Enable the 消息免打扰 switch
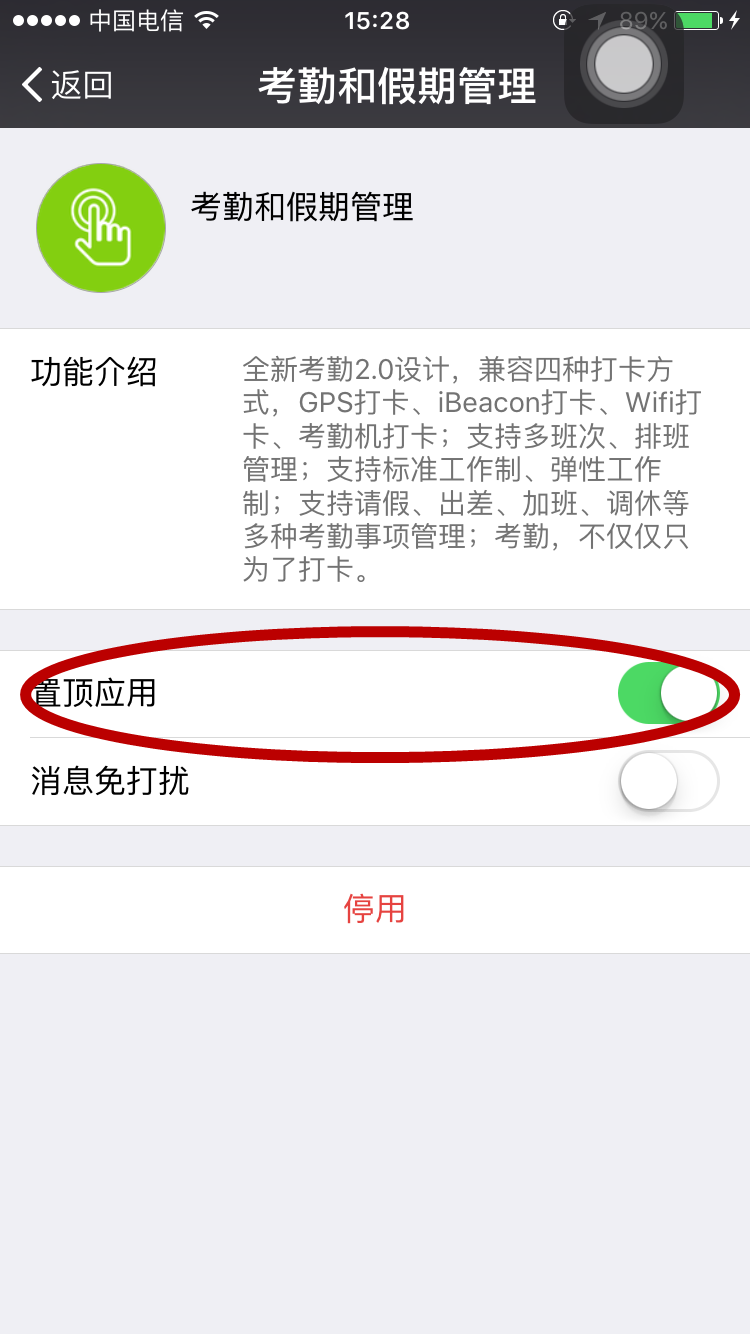This screenshot has width=750, height=1334. click(668, 781)
